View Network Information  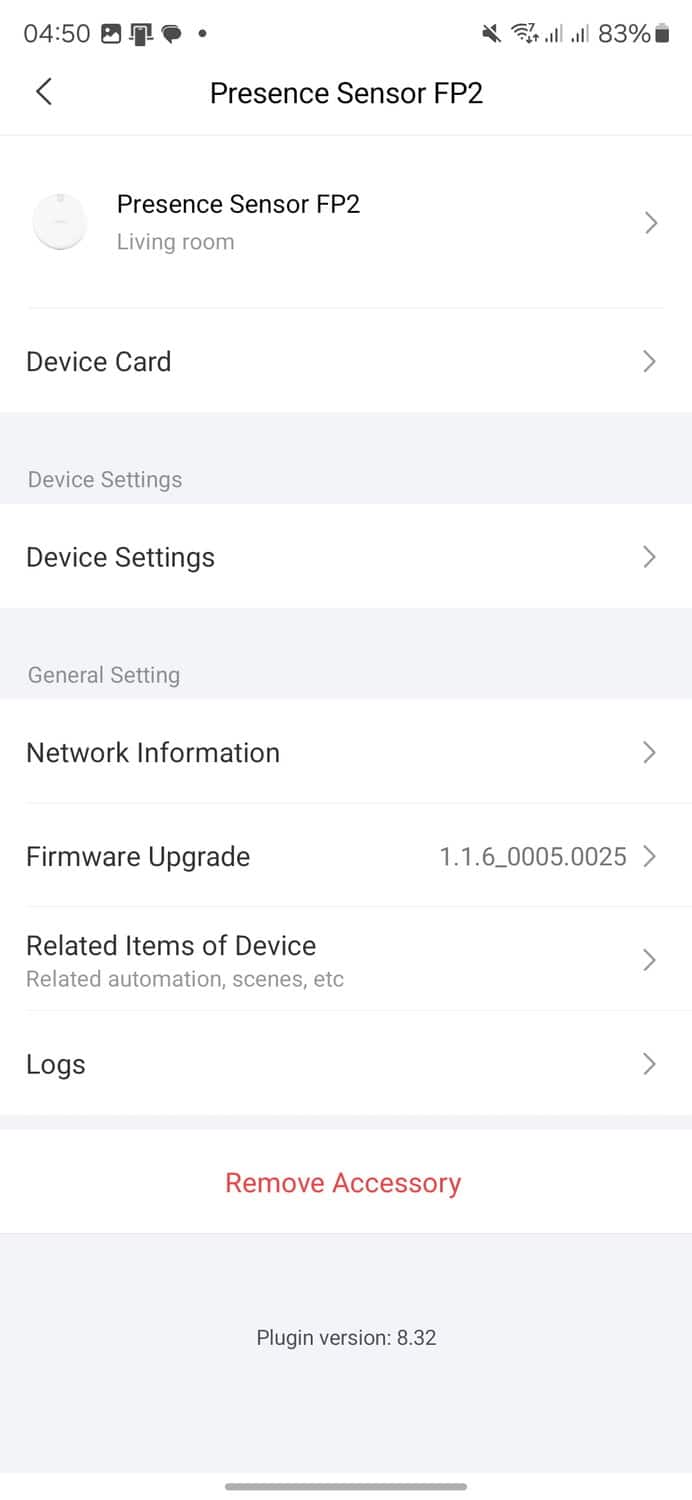tap(345, 752)
